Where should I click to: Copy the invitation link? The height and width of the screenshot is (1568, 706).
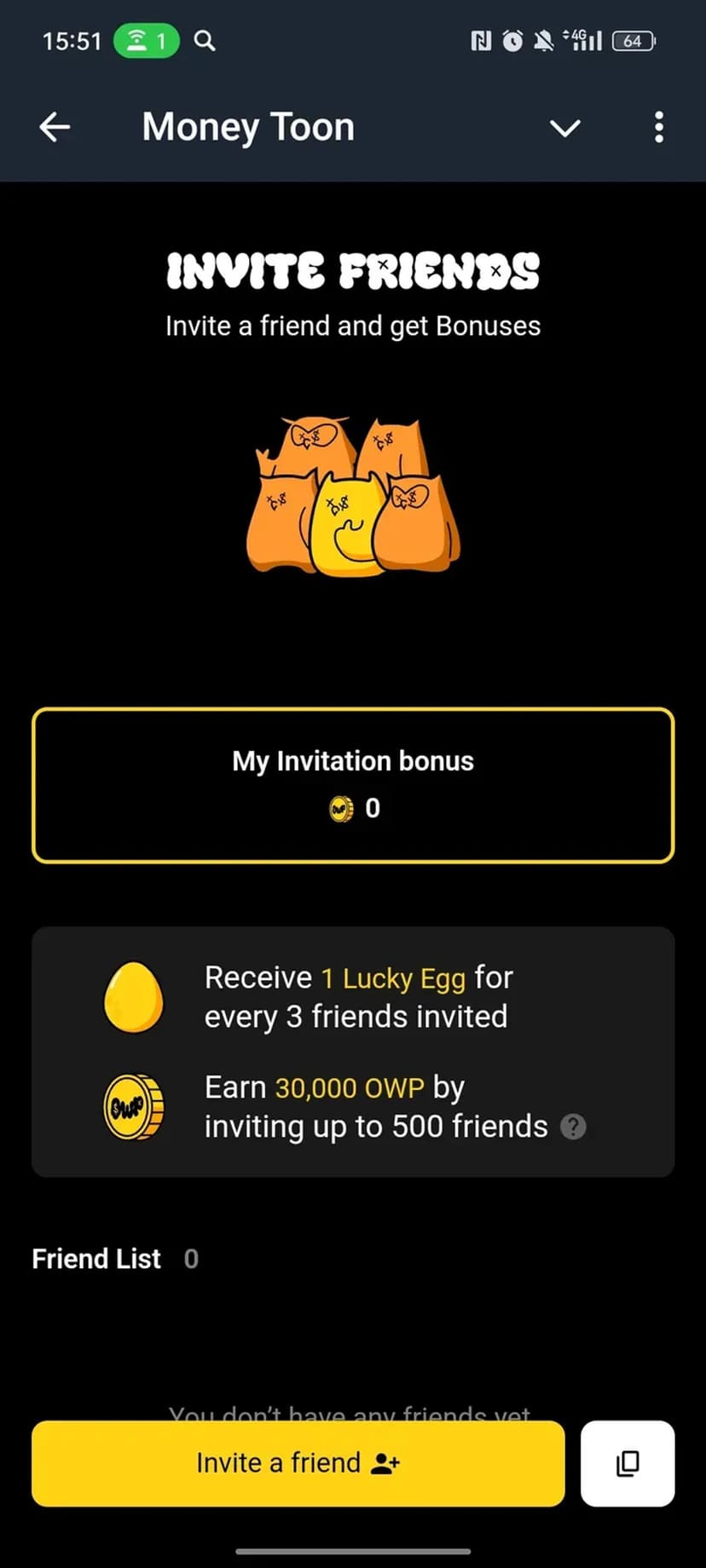pos(628,1462)
